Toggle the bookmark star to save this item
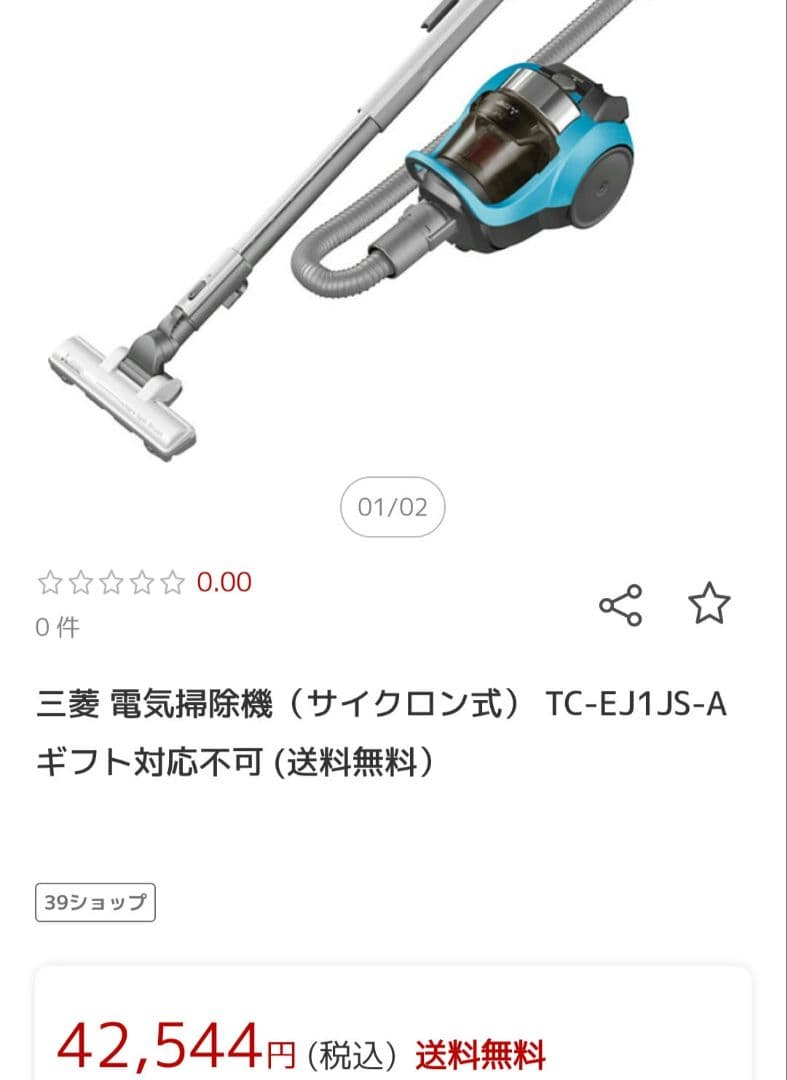Screen dimensions: 787x1080 pos(710,601)
